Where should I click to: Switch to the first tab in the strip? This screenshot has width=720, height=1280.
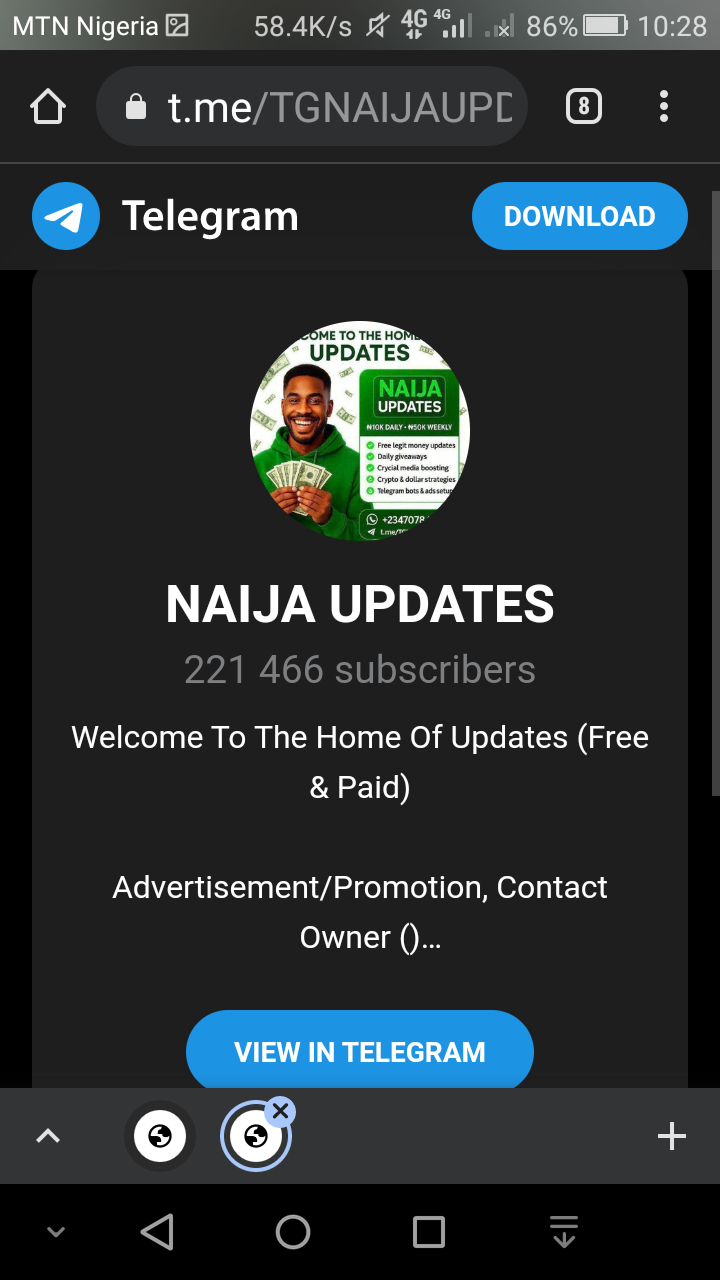160,1136
